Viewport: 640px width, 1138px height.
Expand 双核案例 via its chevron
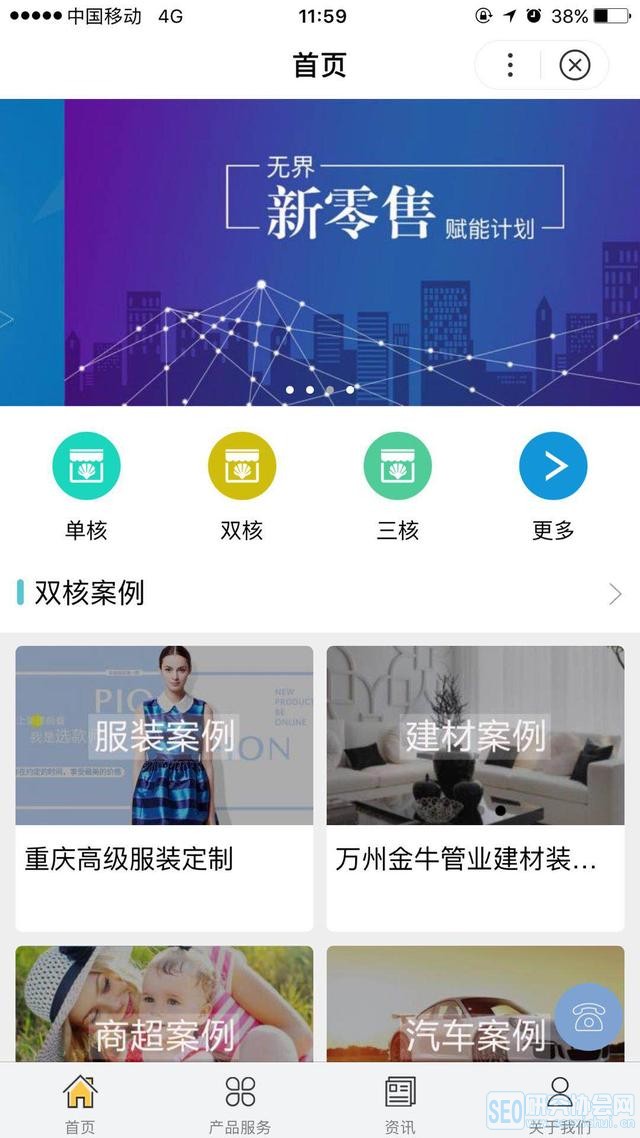click(x=615, y=594)
